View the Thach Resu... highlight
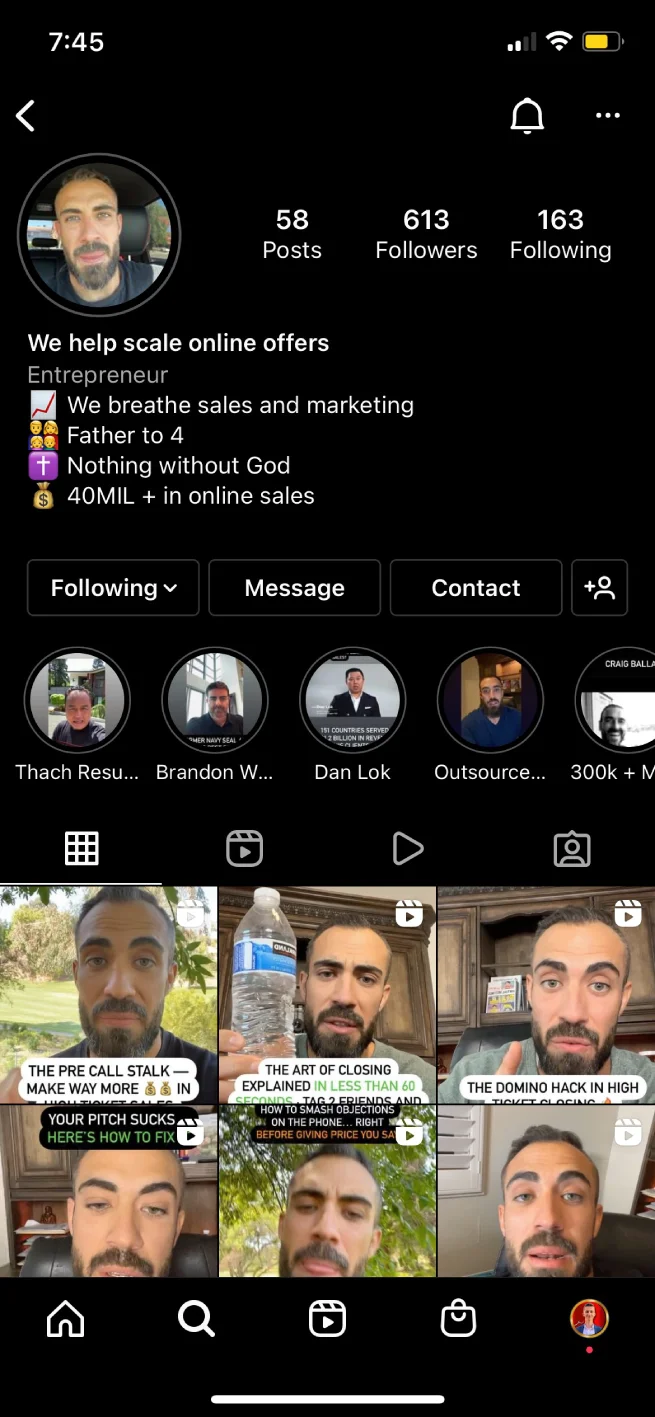 pos(77,700)
